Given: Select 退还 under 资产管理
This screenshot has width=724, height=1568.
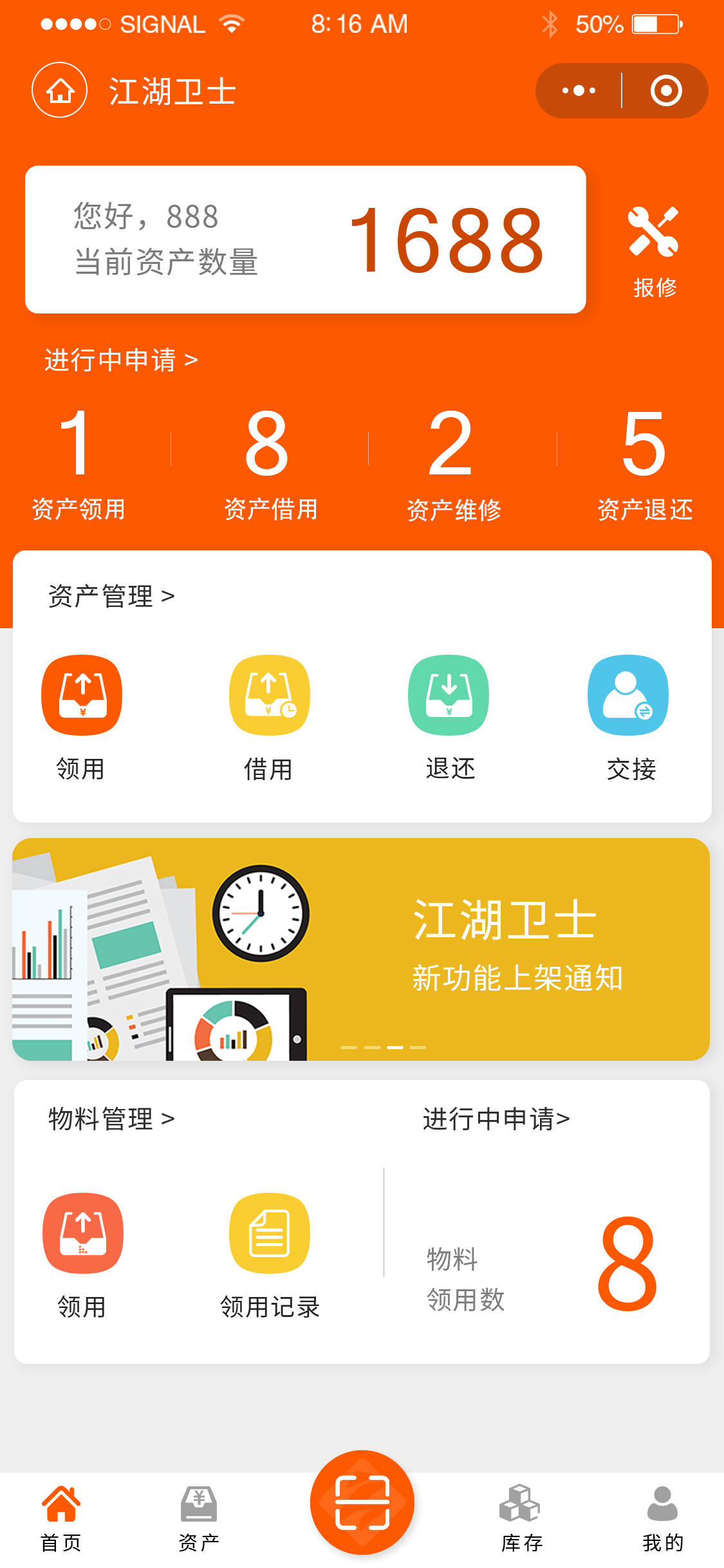Looking at the screenshot, I should [449, 716].
